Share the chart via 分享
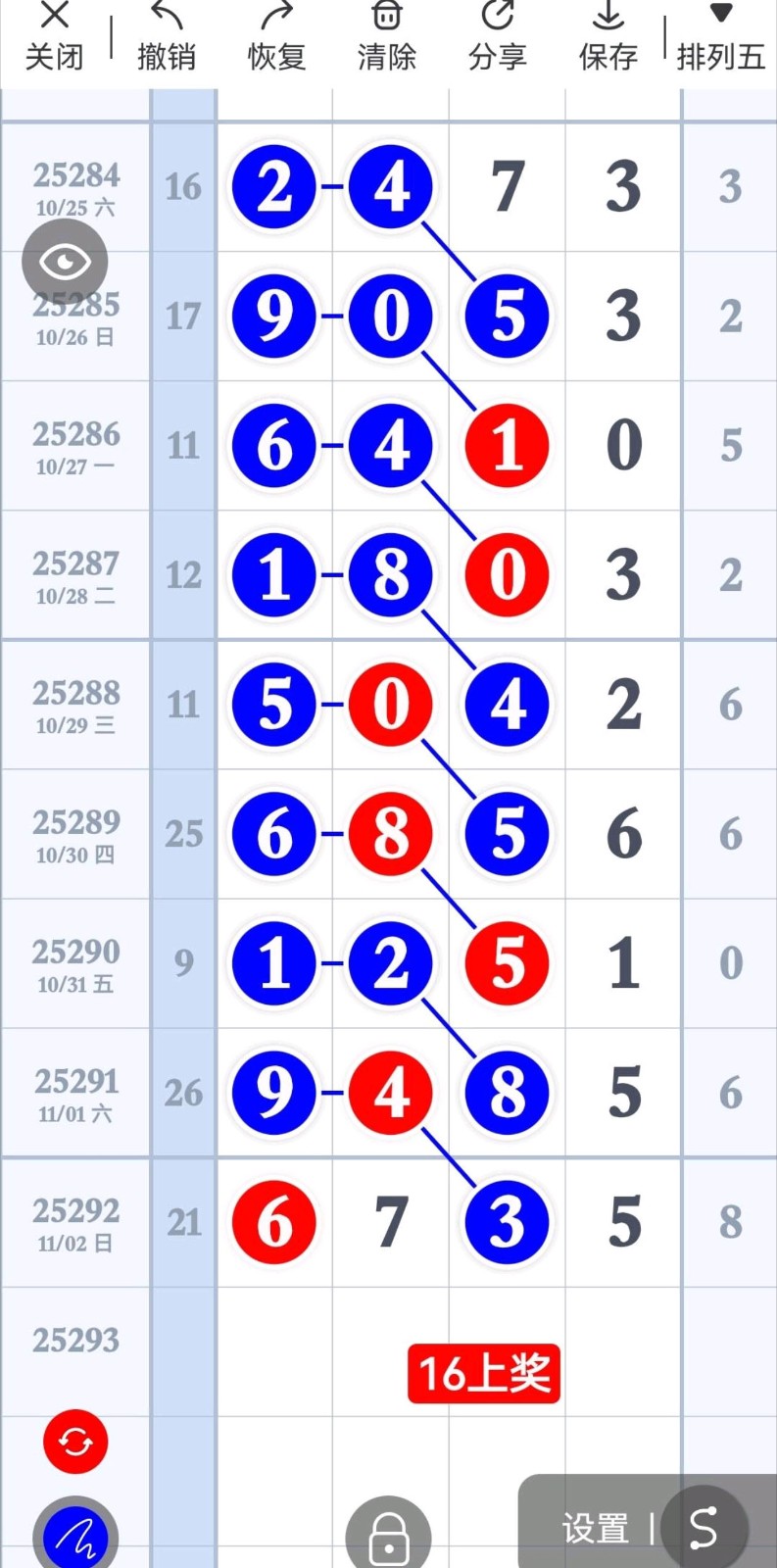Image resolution: width=777 pixels, height=1568 pixels. pos(498,37)
